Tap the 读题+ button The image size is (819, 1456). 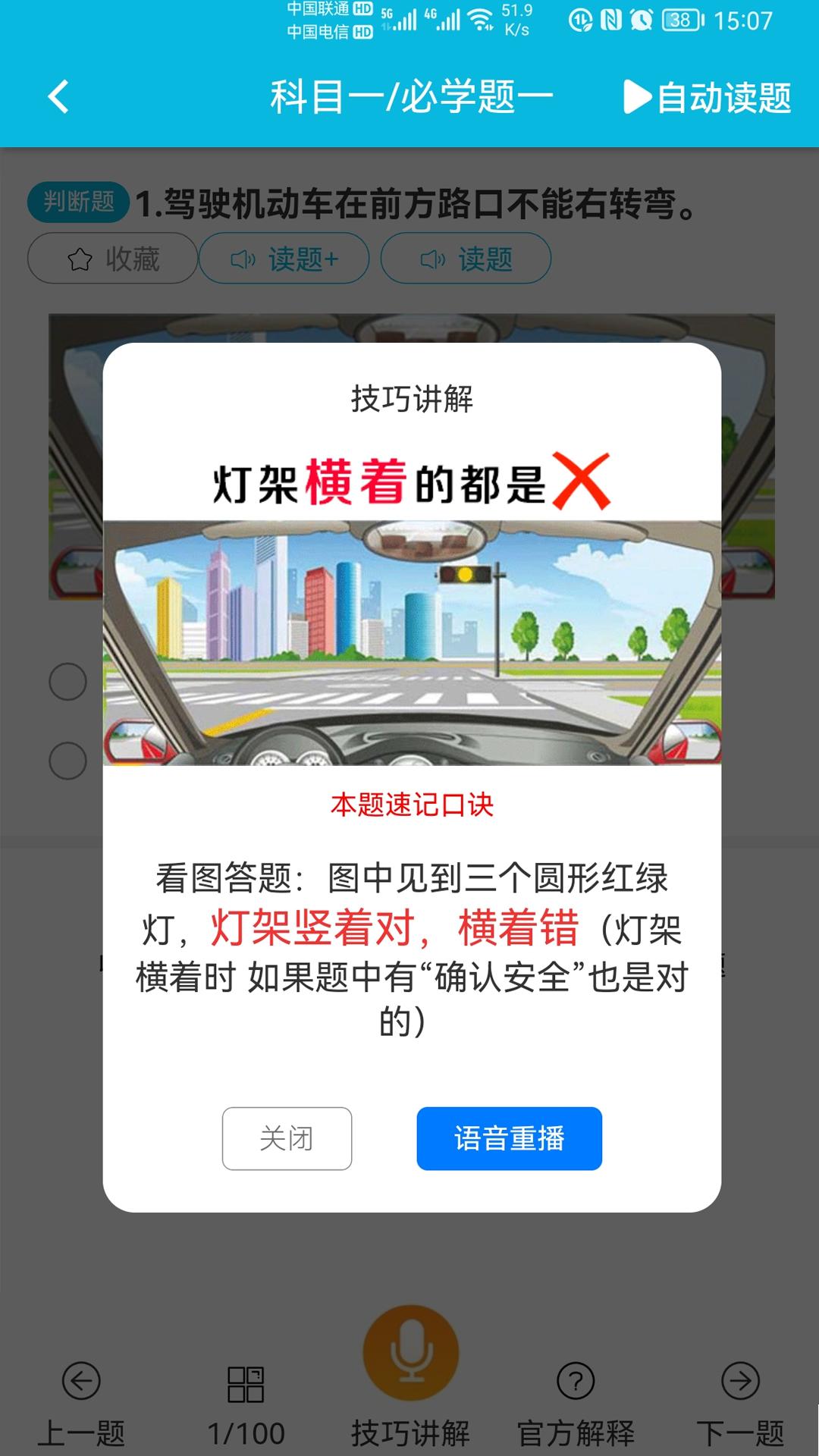pos(284,259)
